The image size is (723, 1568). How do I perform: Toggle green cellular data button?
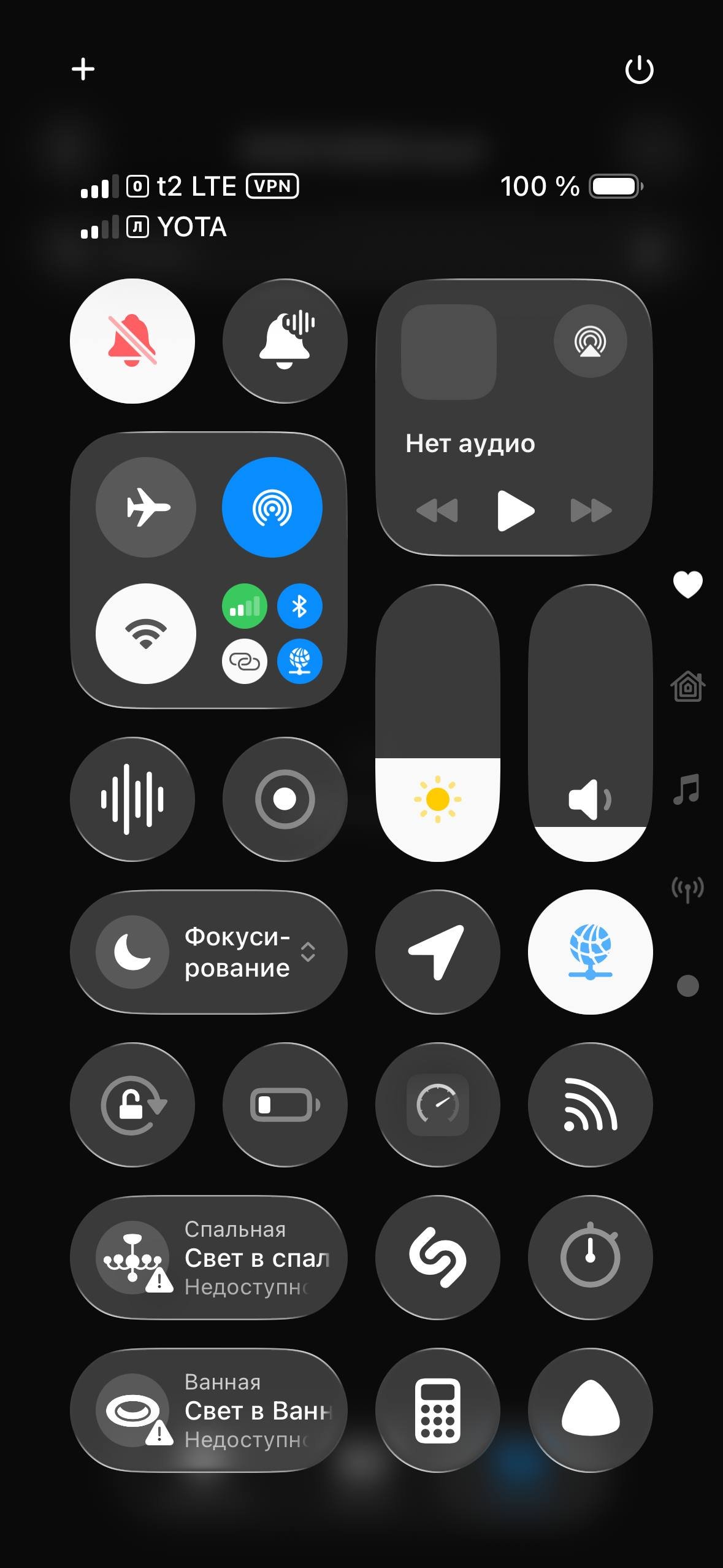click(244, 607)
